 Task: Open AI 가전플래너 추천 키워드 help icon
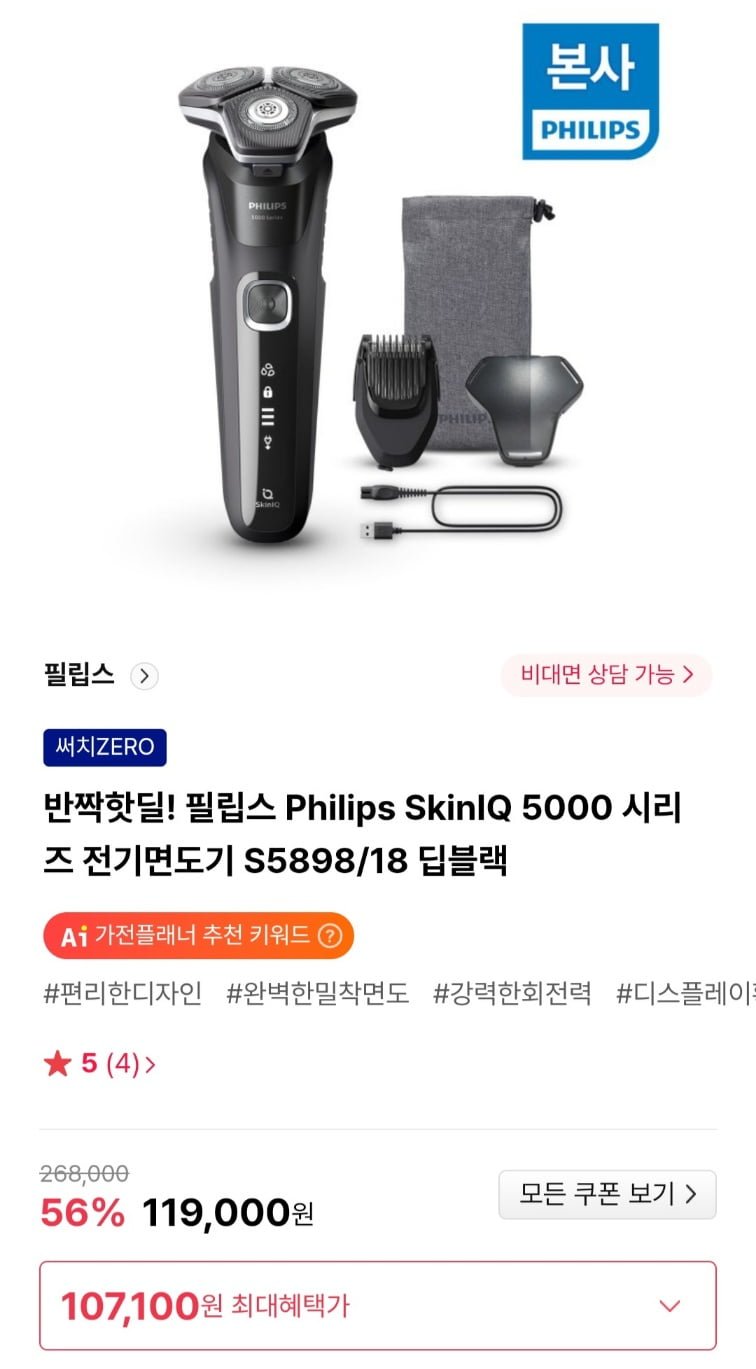(330, 936)
